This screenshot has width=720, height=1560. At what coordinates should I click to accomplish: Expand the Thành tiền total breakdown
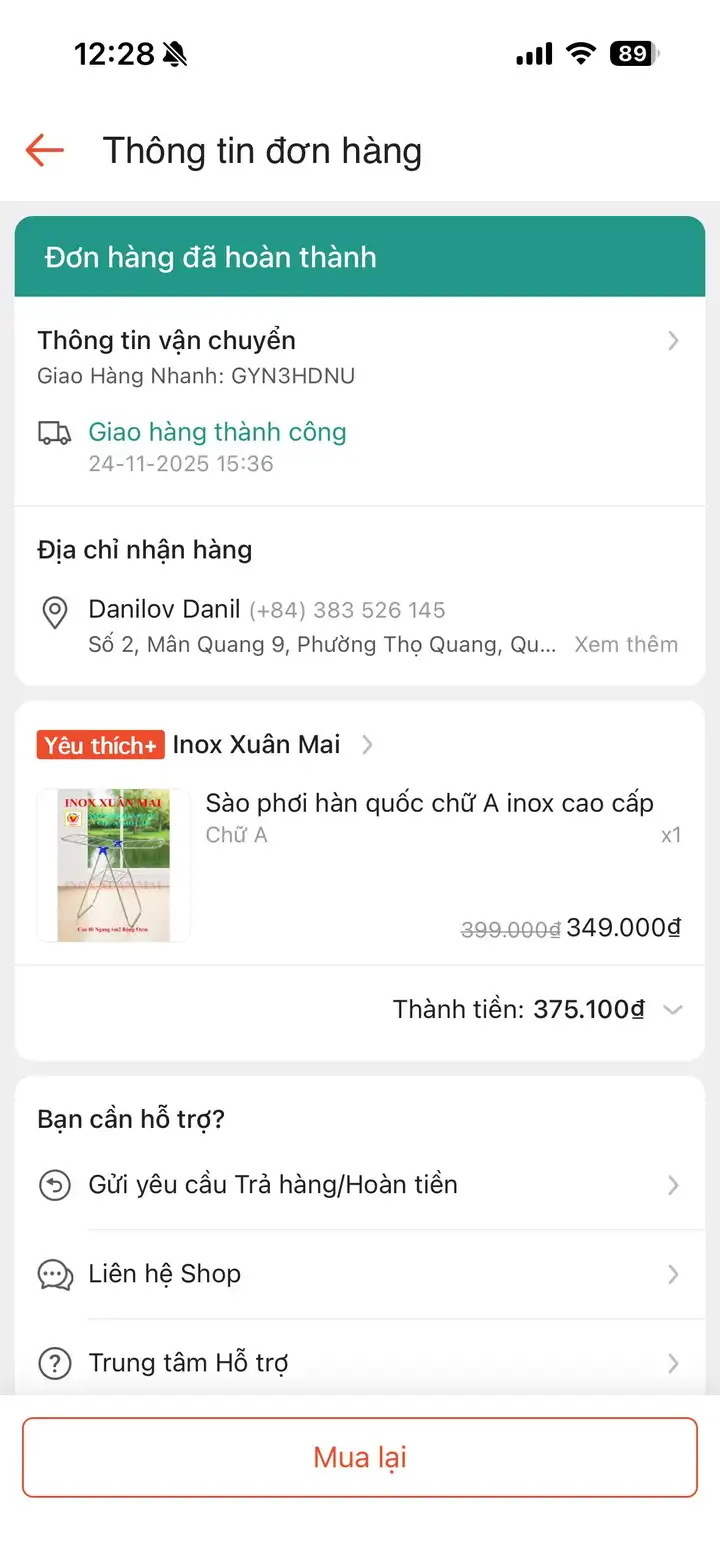[x=673, y=1010]
